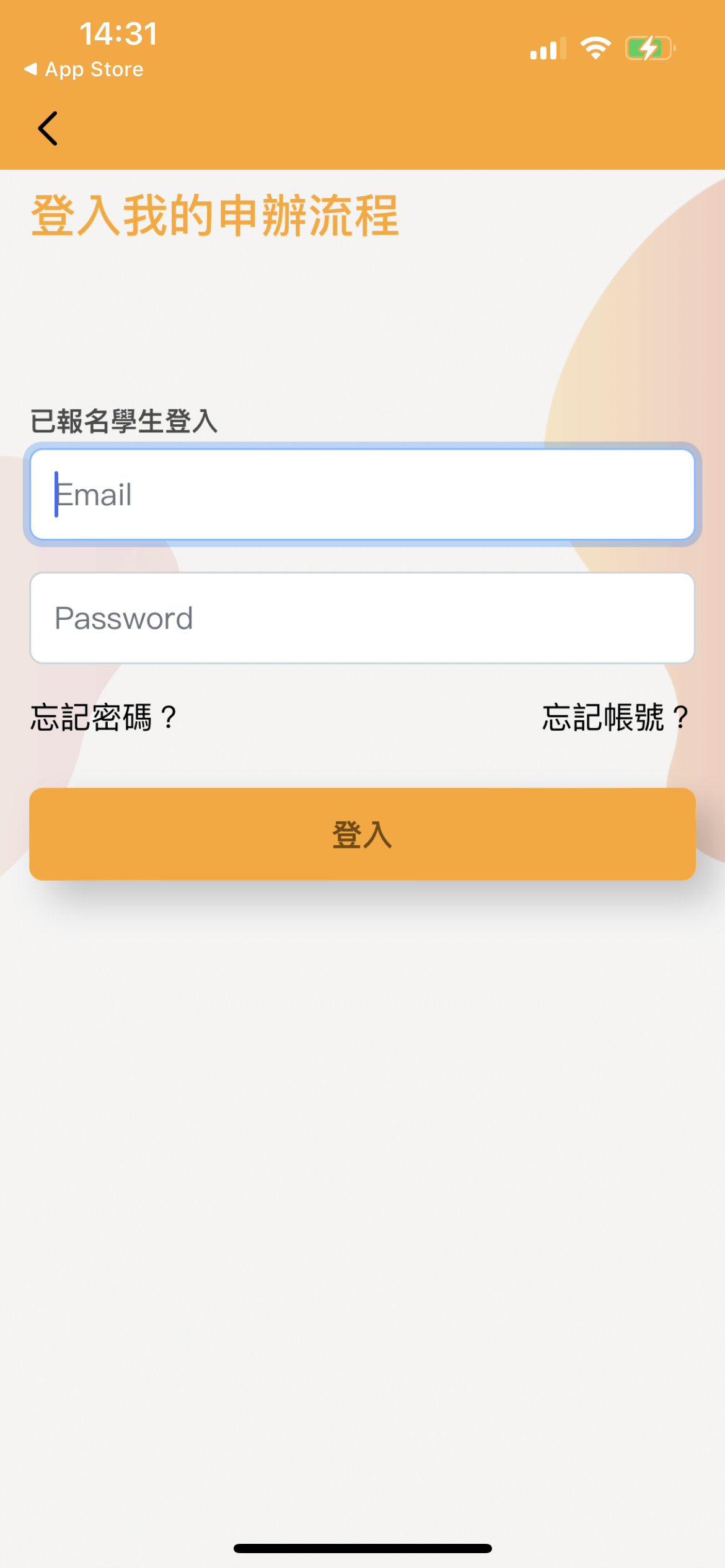Return to the App Store via status bar
The image size is (725, 1568).
click(84, 69)
